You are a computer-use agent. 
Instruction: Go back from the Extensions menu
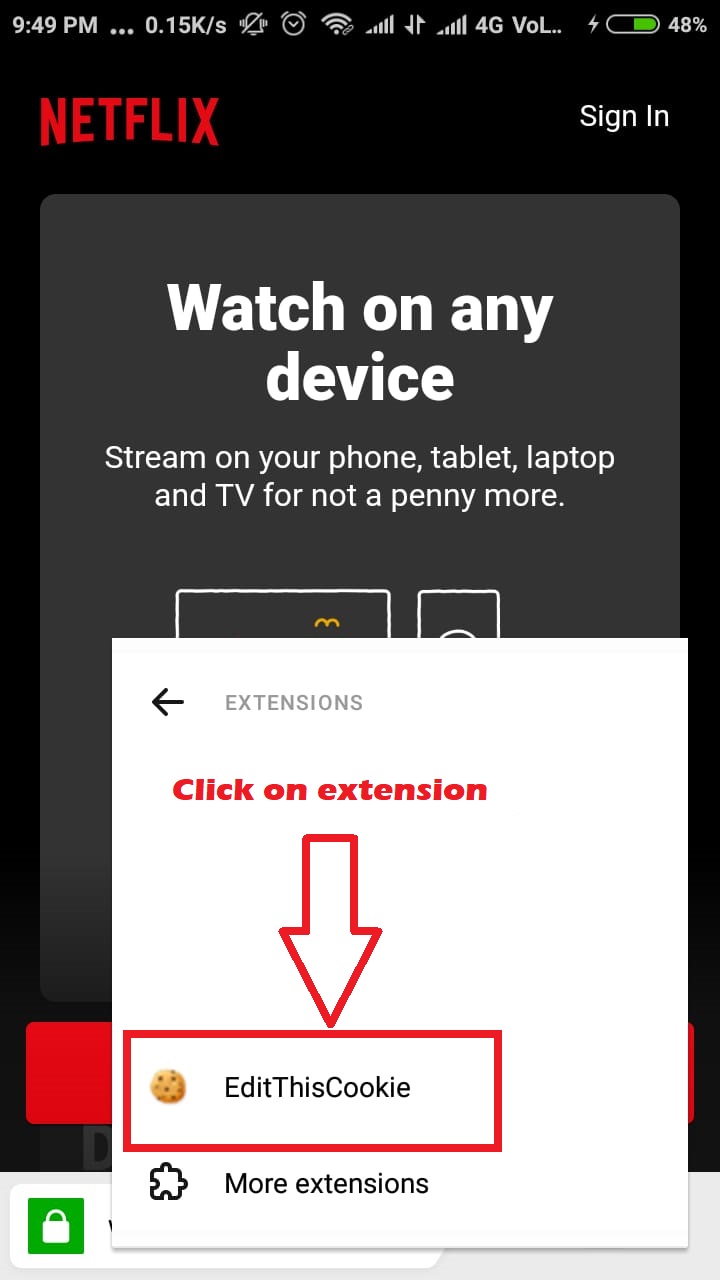point(168,702)
